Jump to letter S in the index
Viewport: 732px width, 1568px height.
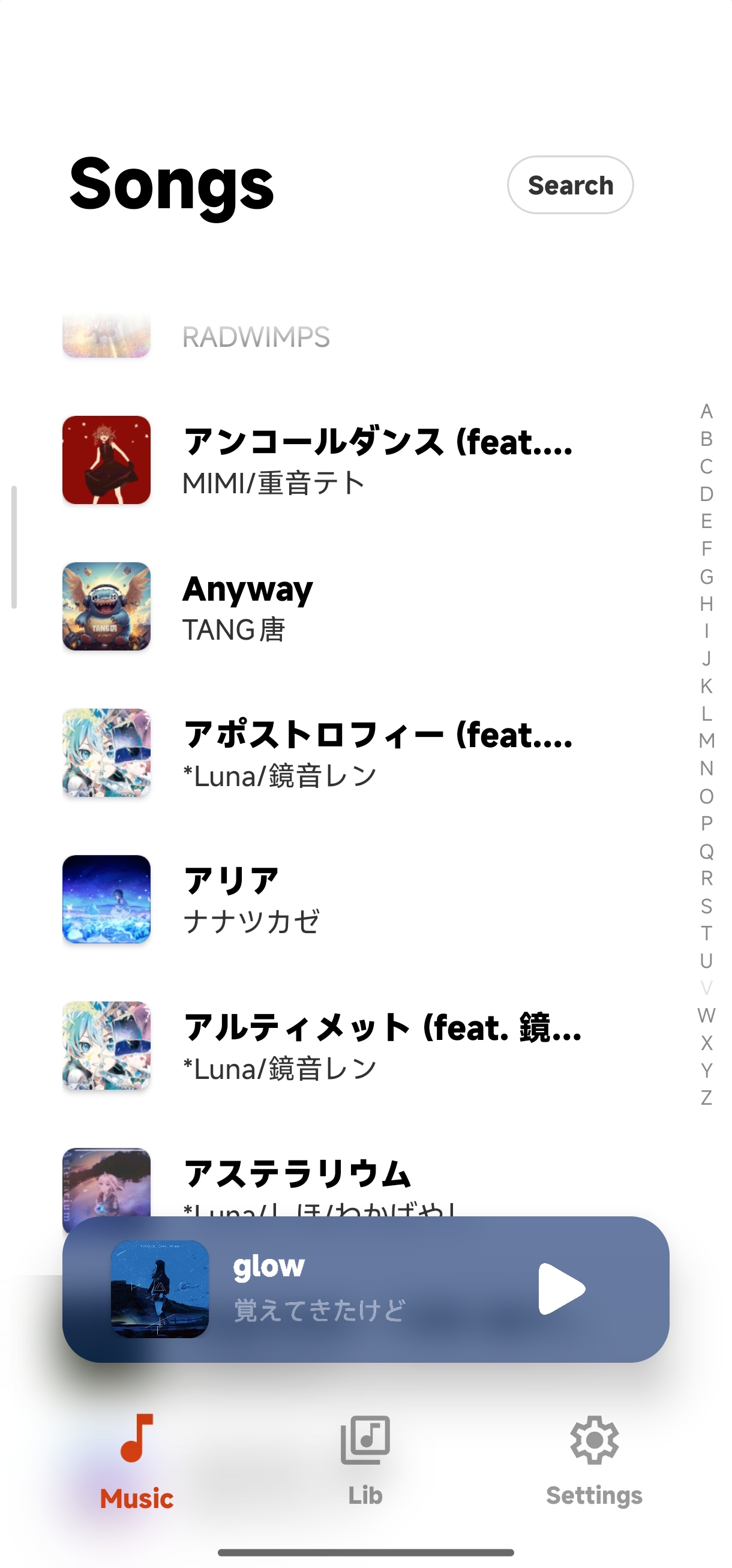(706, 906)
